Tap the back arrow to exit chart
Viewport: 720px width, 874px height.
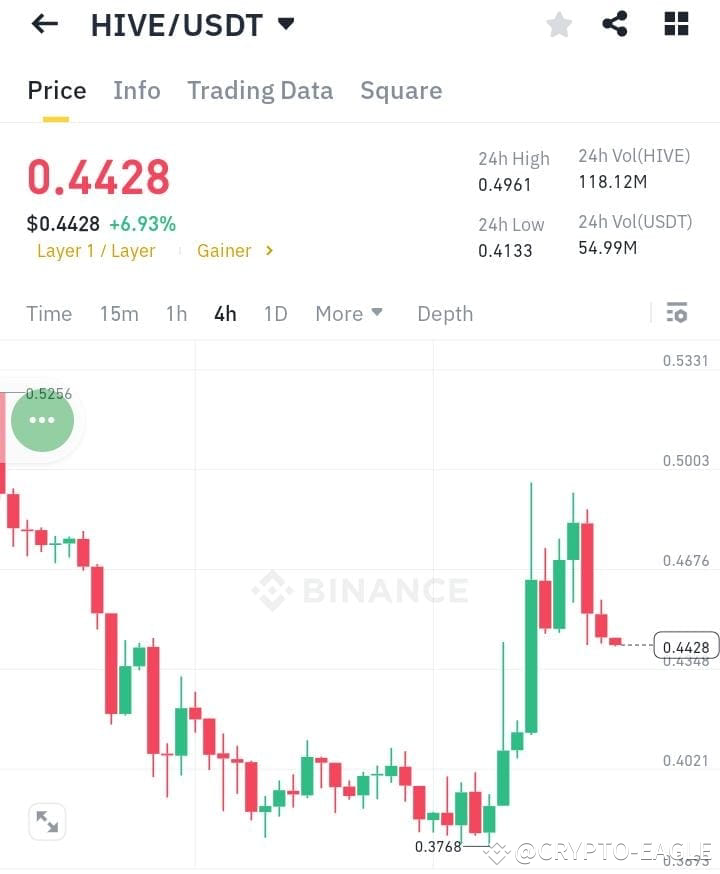[x=44, y=24]
